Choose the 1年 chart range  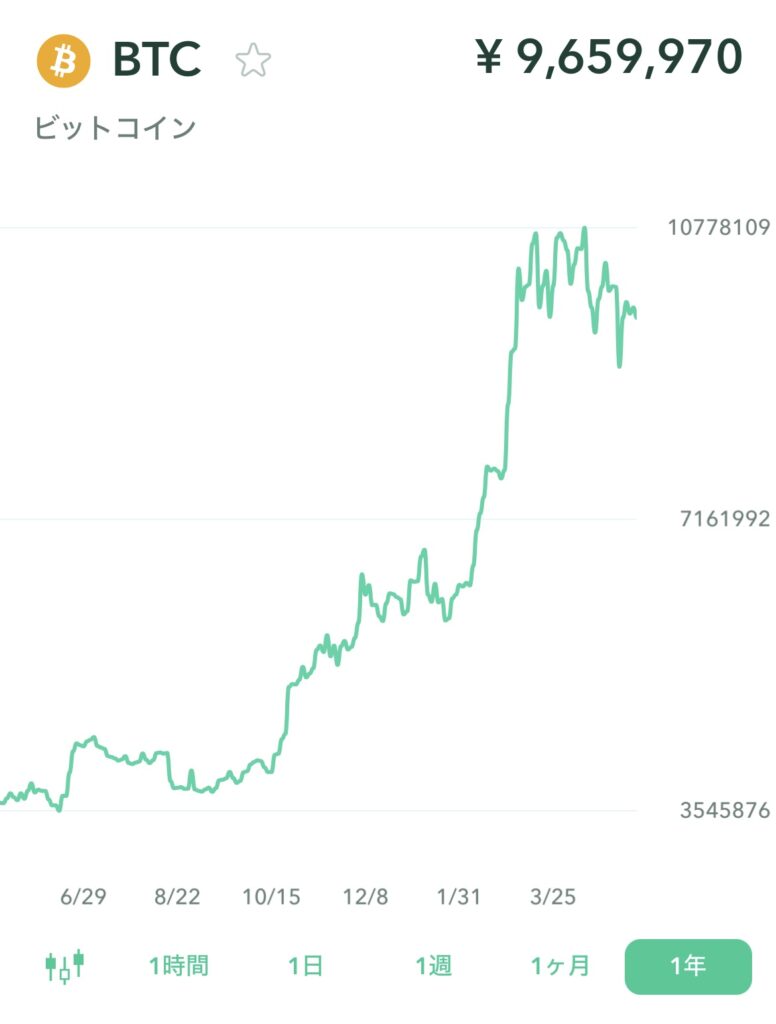687,966
